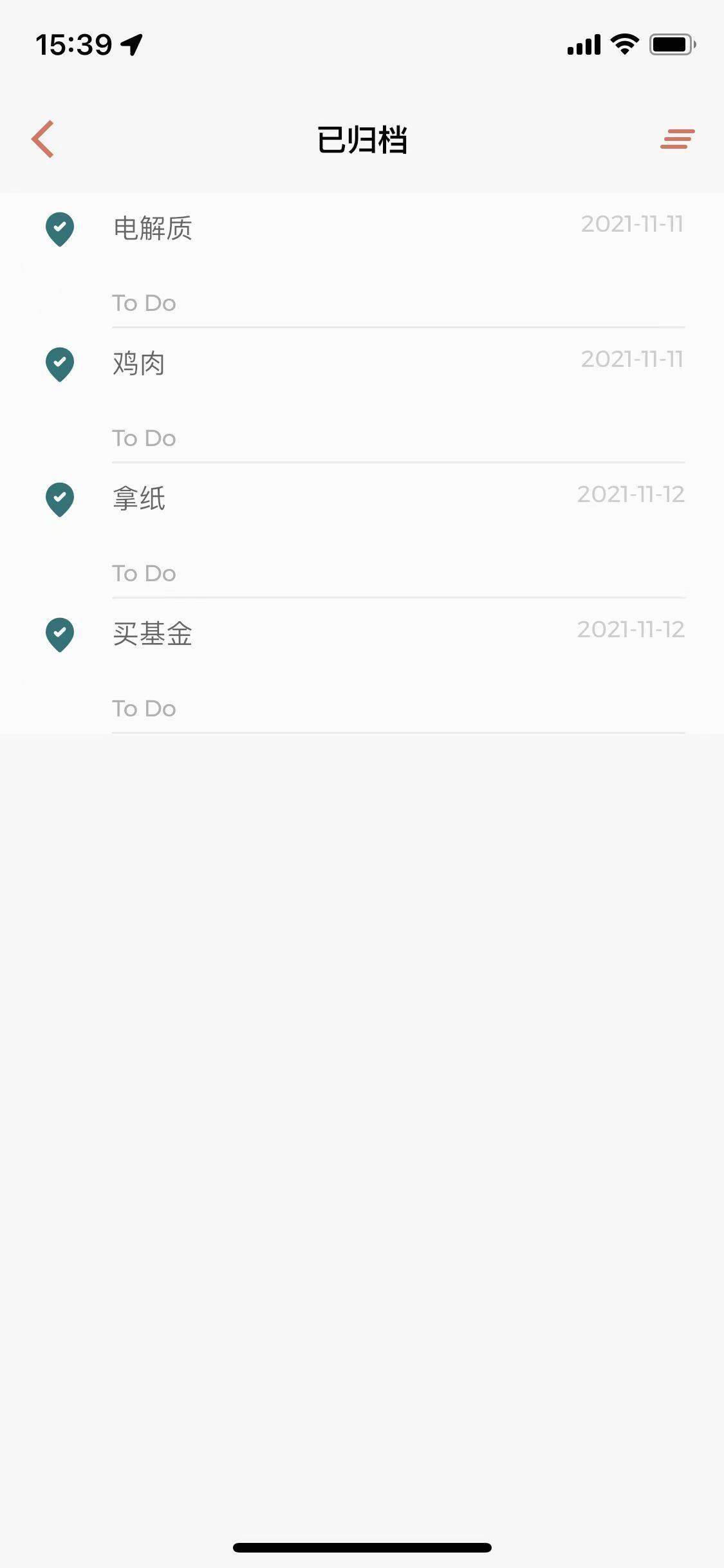
Task: Open the 已归档 list title menu
Action: pyautogui.click(x=362, y=139)
